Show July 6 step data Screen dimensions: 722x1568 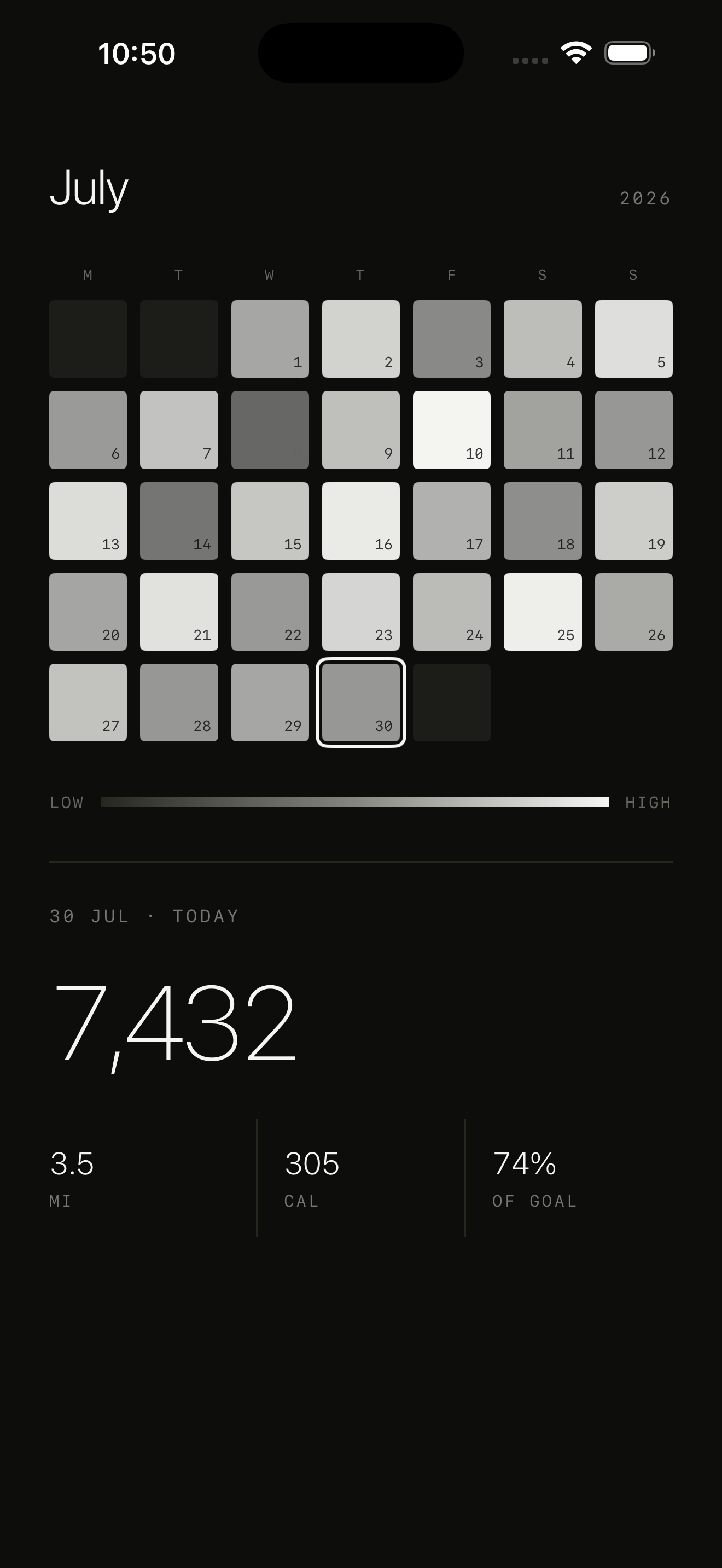pos(88,430)
